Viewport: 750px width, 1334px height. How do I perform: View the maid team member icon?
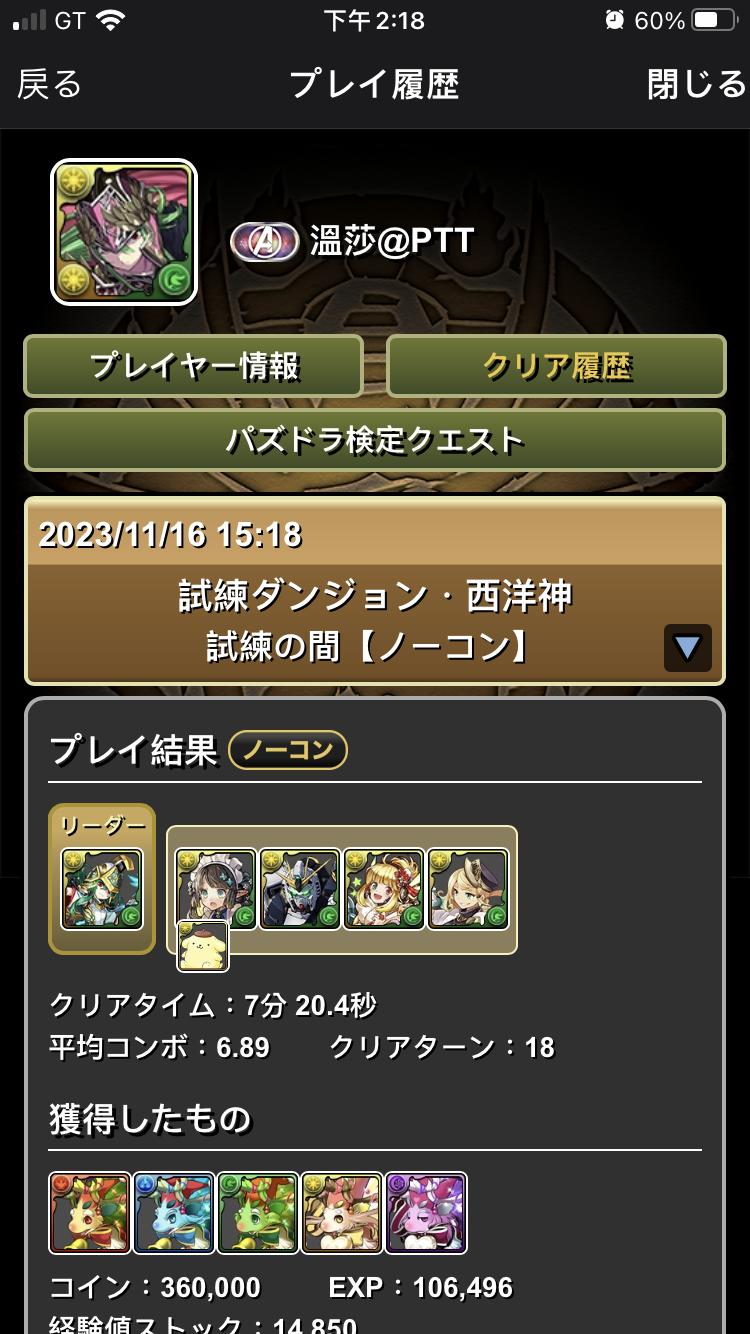(216, 889)
